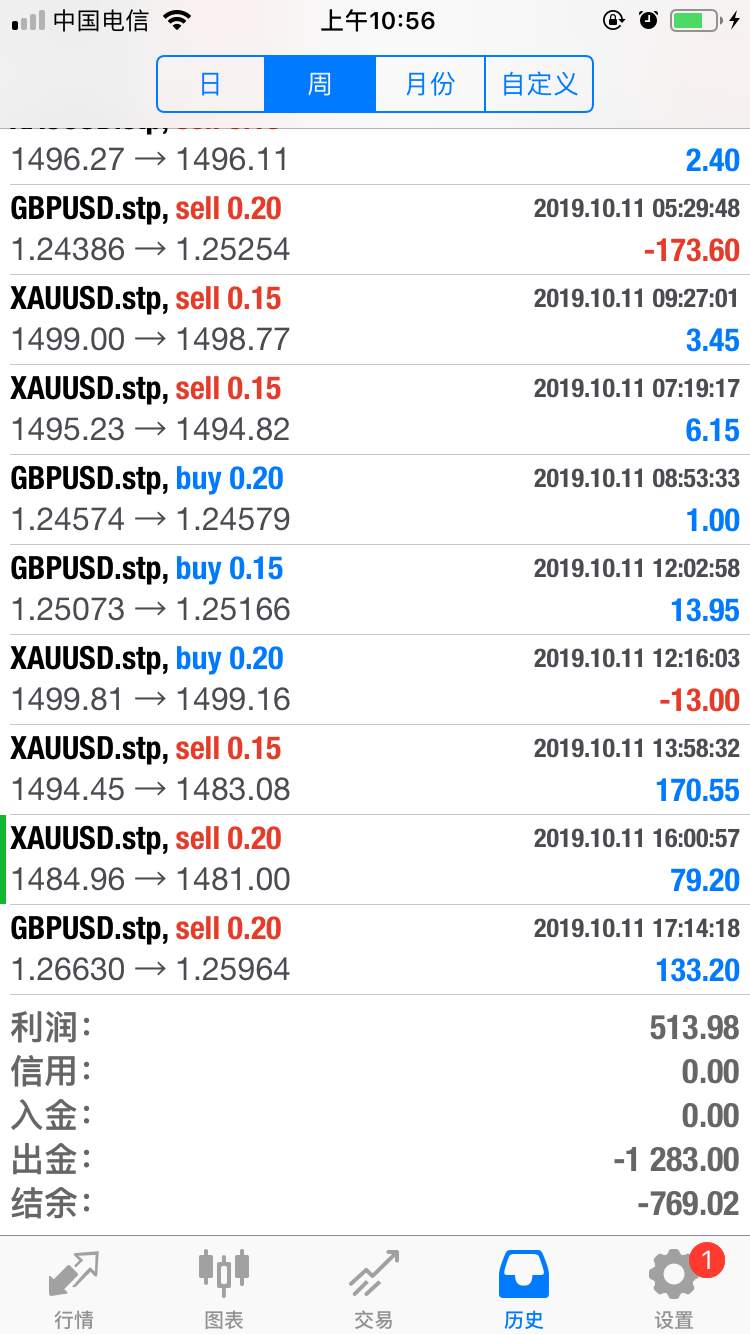The image size is (750, 1334).
Task: Expand GBPUSD sell trade with -173.60 loss
Action: [x=375, y=230]
